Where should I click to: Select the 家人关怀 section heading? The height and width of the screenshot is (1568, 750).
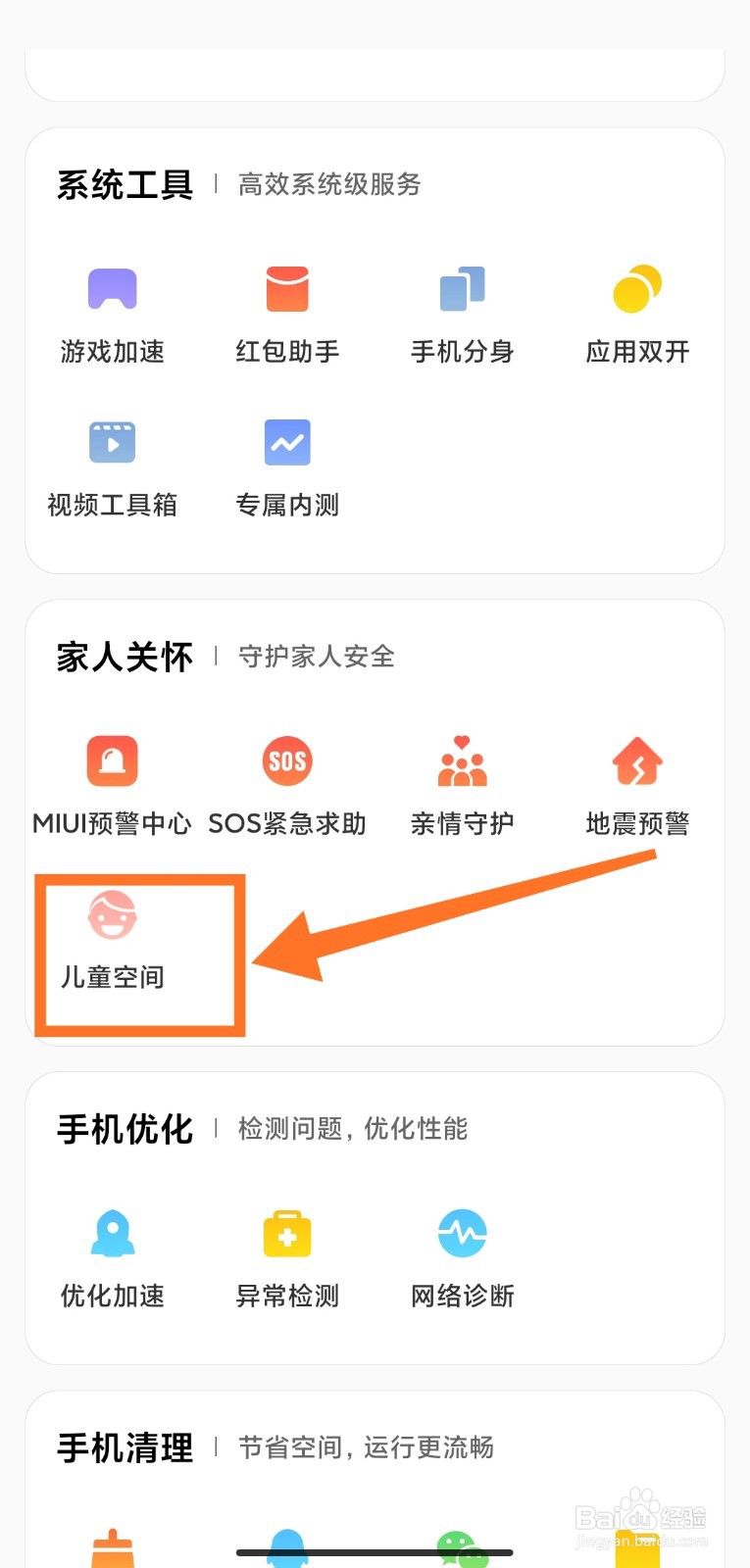122,655
